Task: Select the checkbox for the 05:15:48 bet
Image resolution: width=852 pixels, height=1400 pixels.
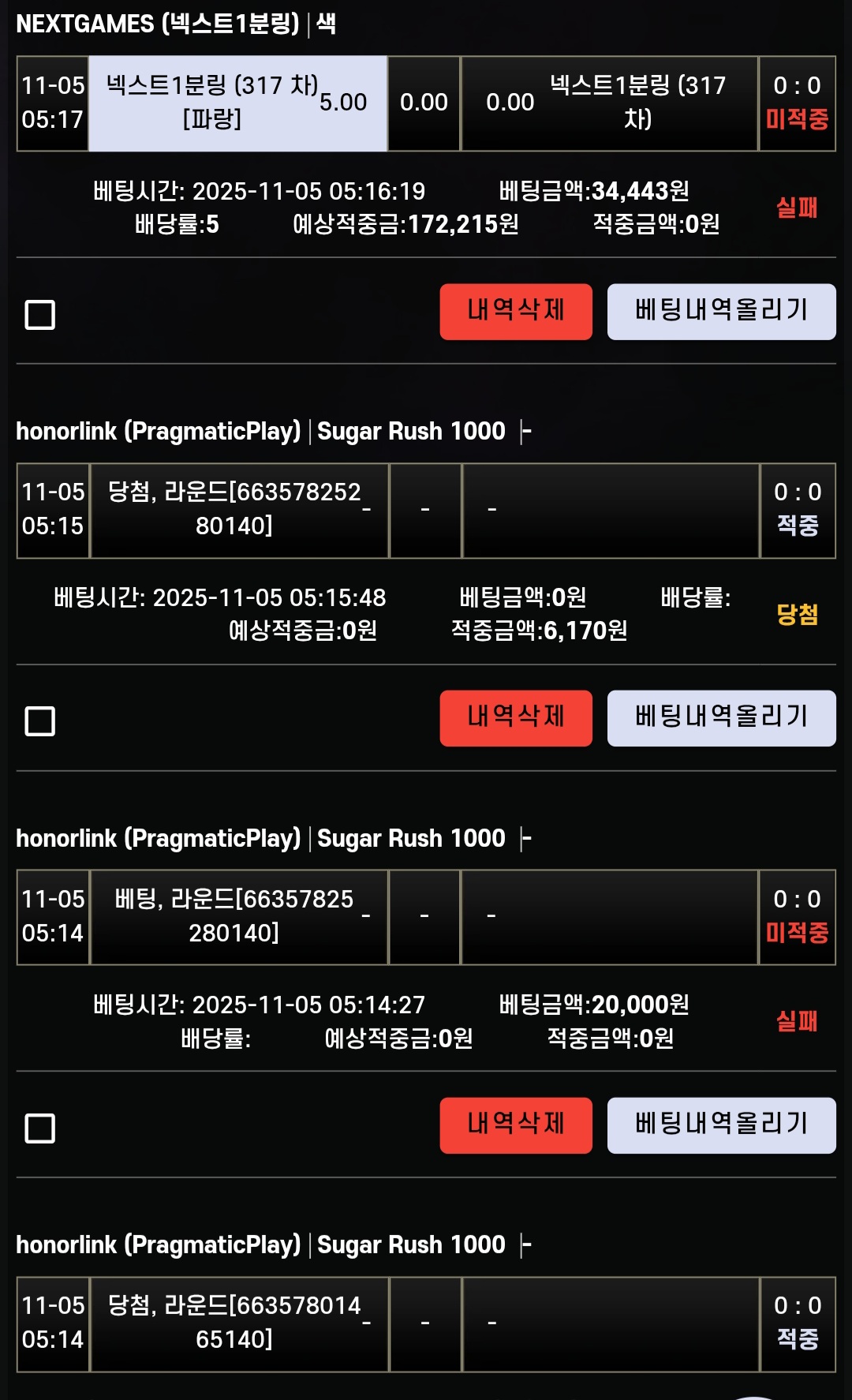Action: pos(40,721)
